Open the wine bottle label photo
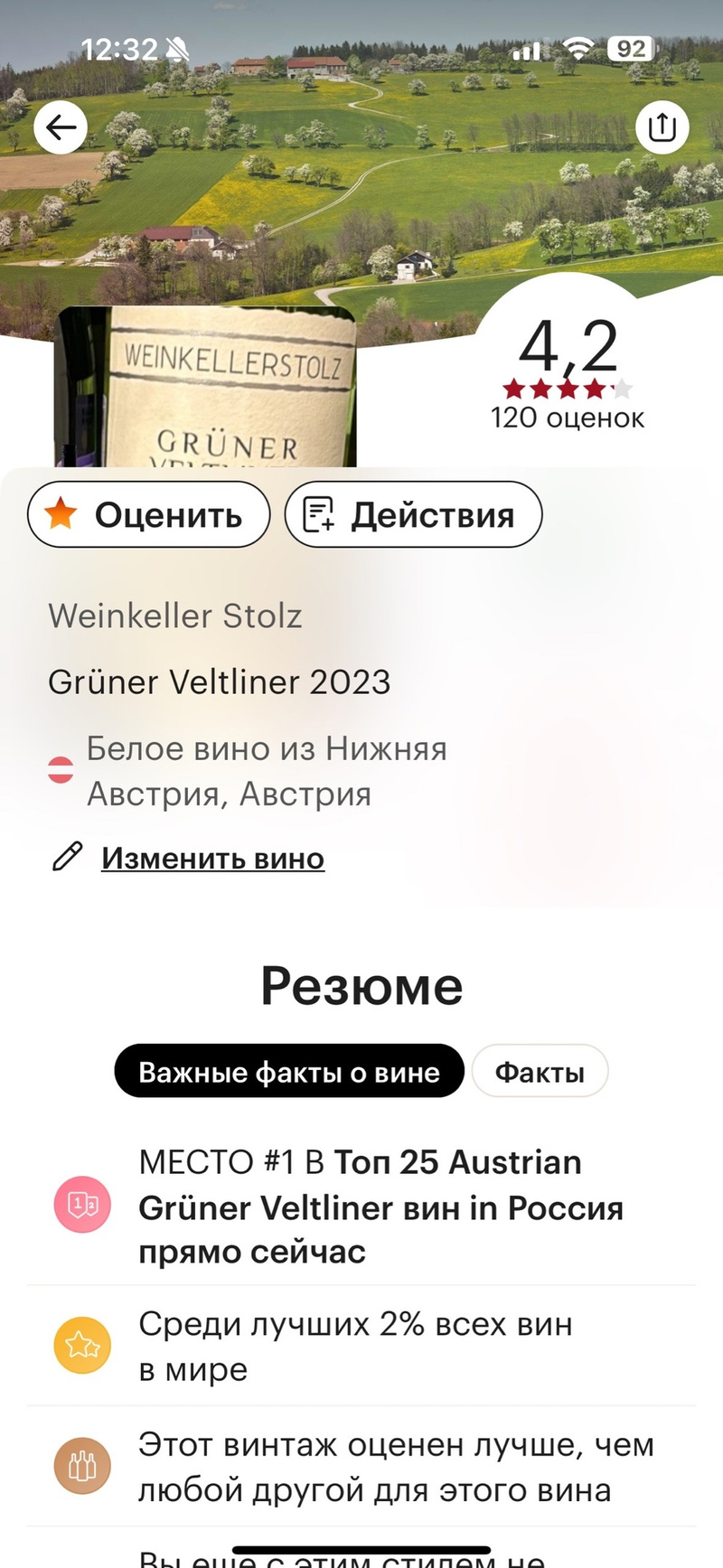723x1568 pixels. (208, 389)
